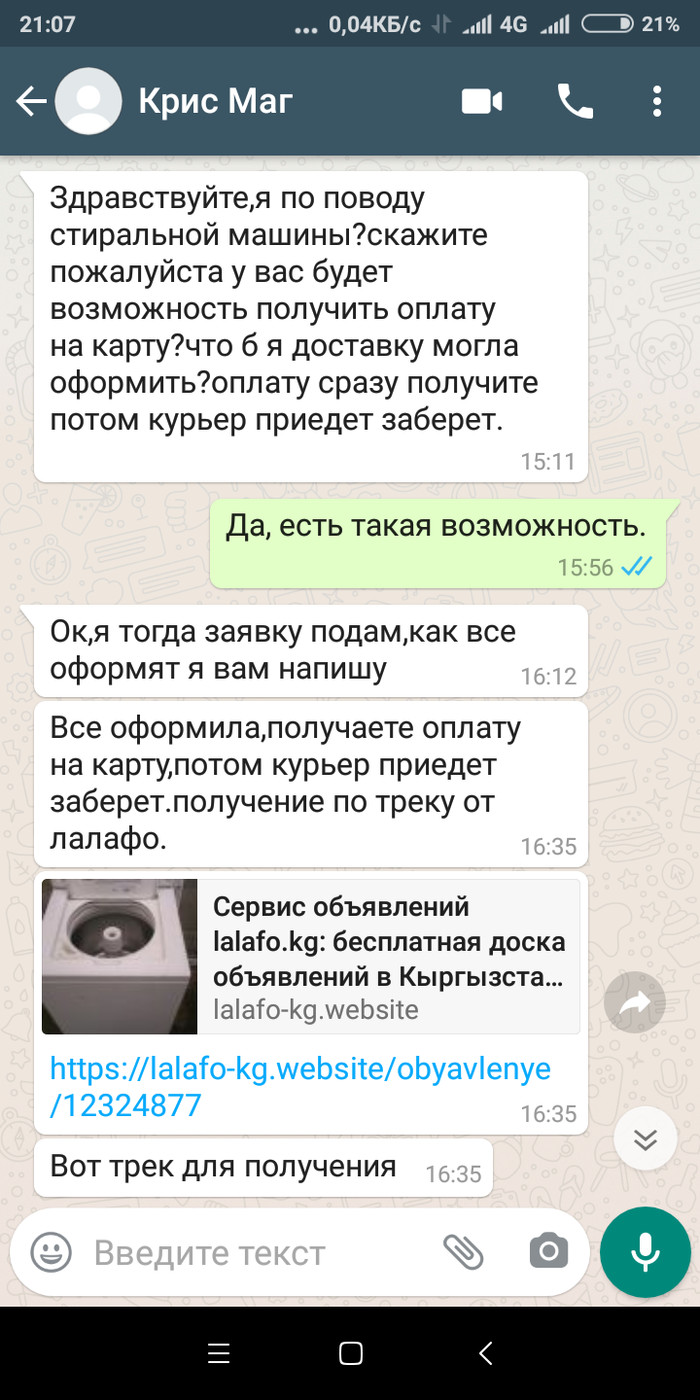Start a video call with Крис Маг
The image size is (700, 1400).
481,101
